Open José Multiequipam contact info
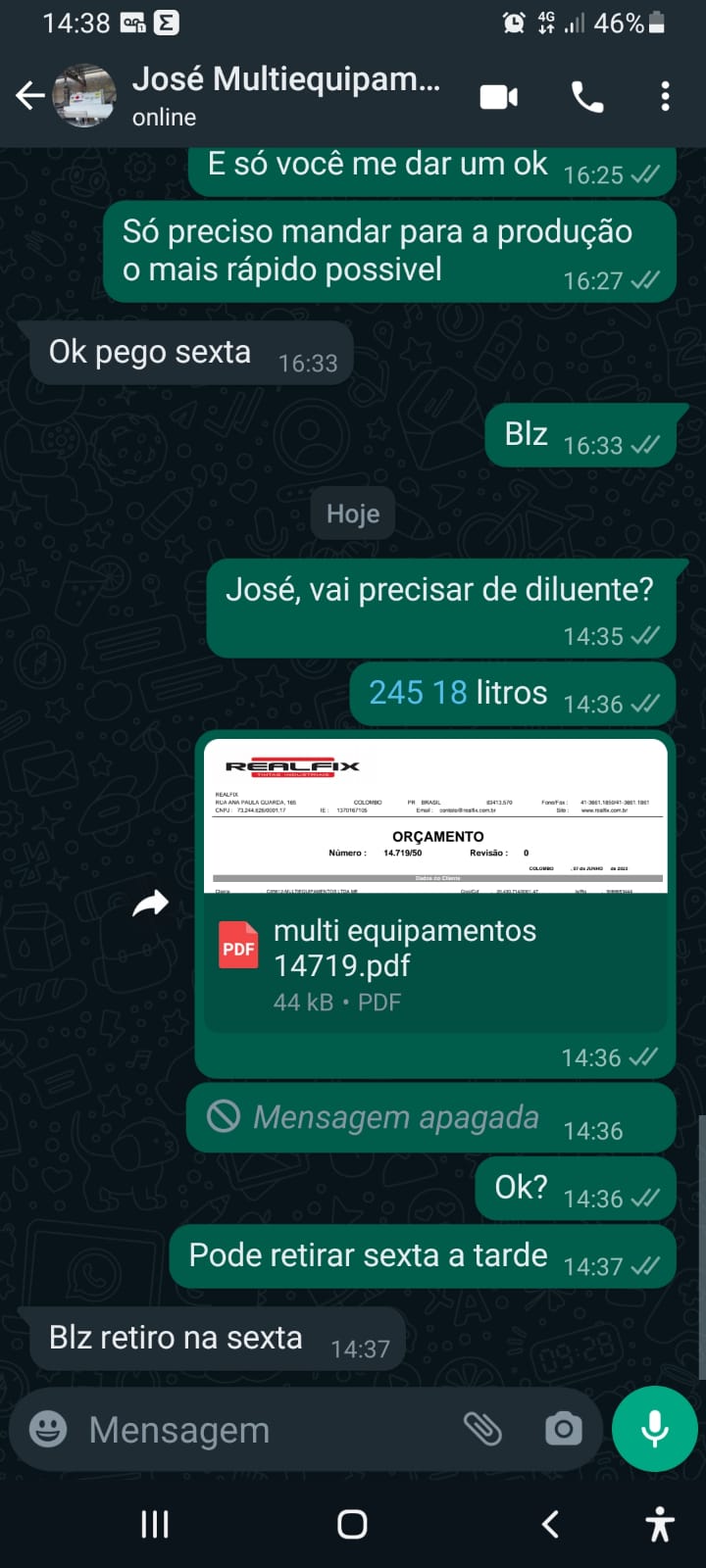706x1568 pixels. pyautogui.click(x=284, y=95)
